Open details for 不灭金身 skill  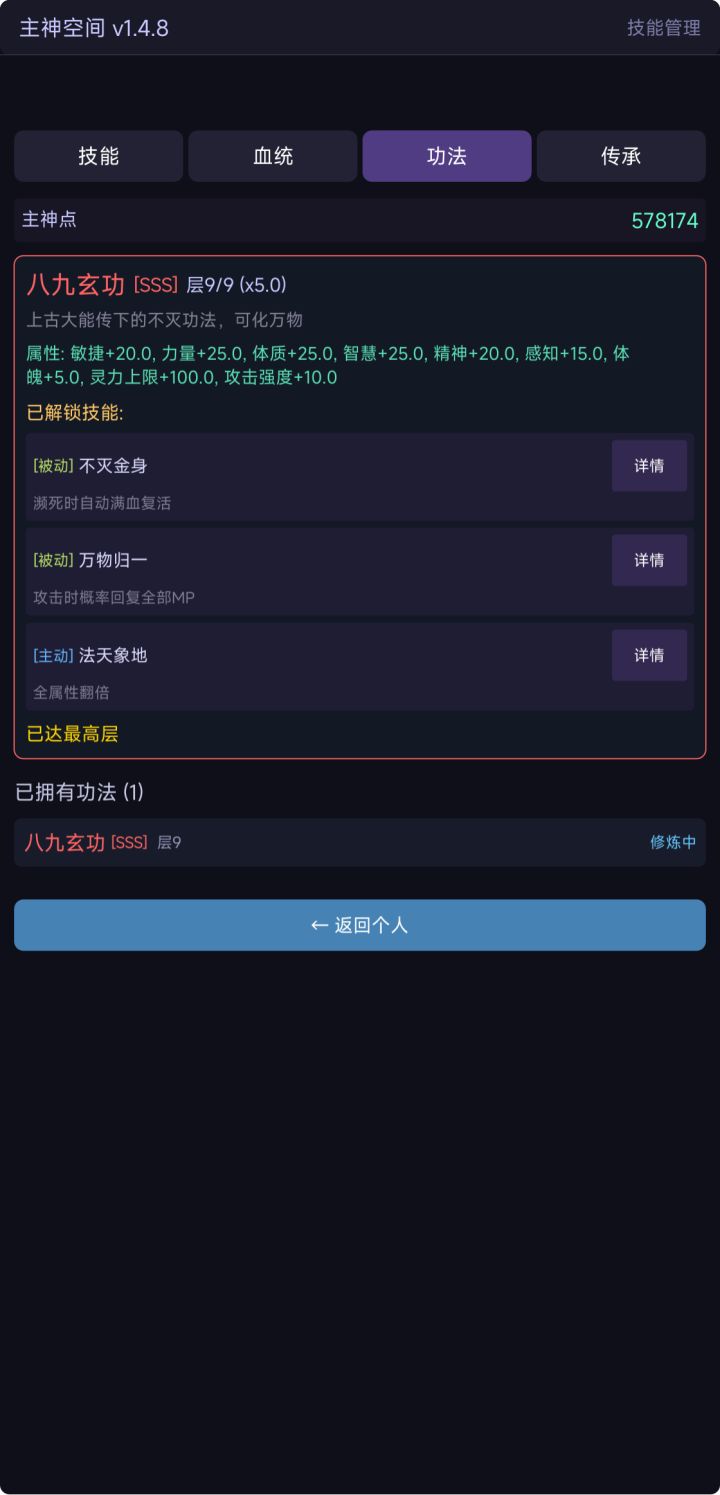[x=649, y=466]
